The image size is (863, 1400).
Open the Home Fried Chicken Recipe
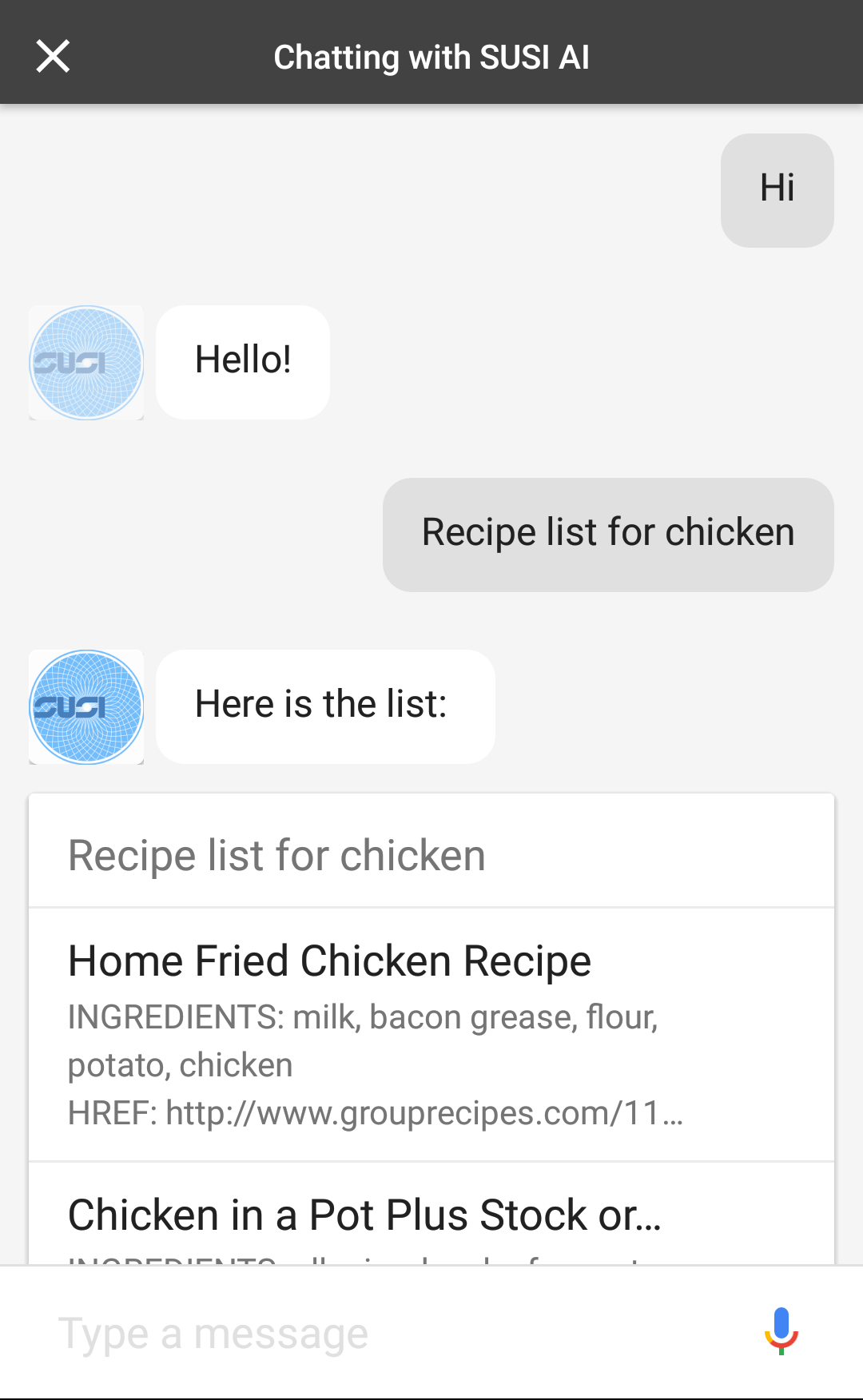(x=329, y=961)
